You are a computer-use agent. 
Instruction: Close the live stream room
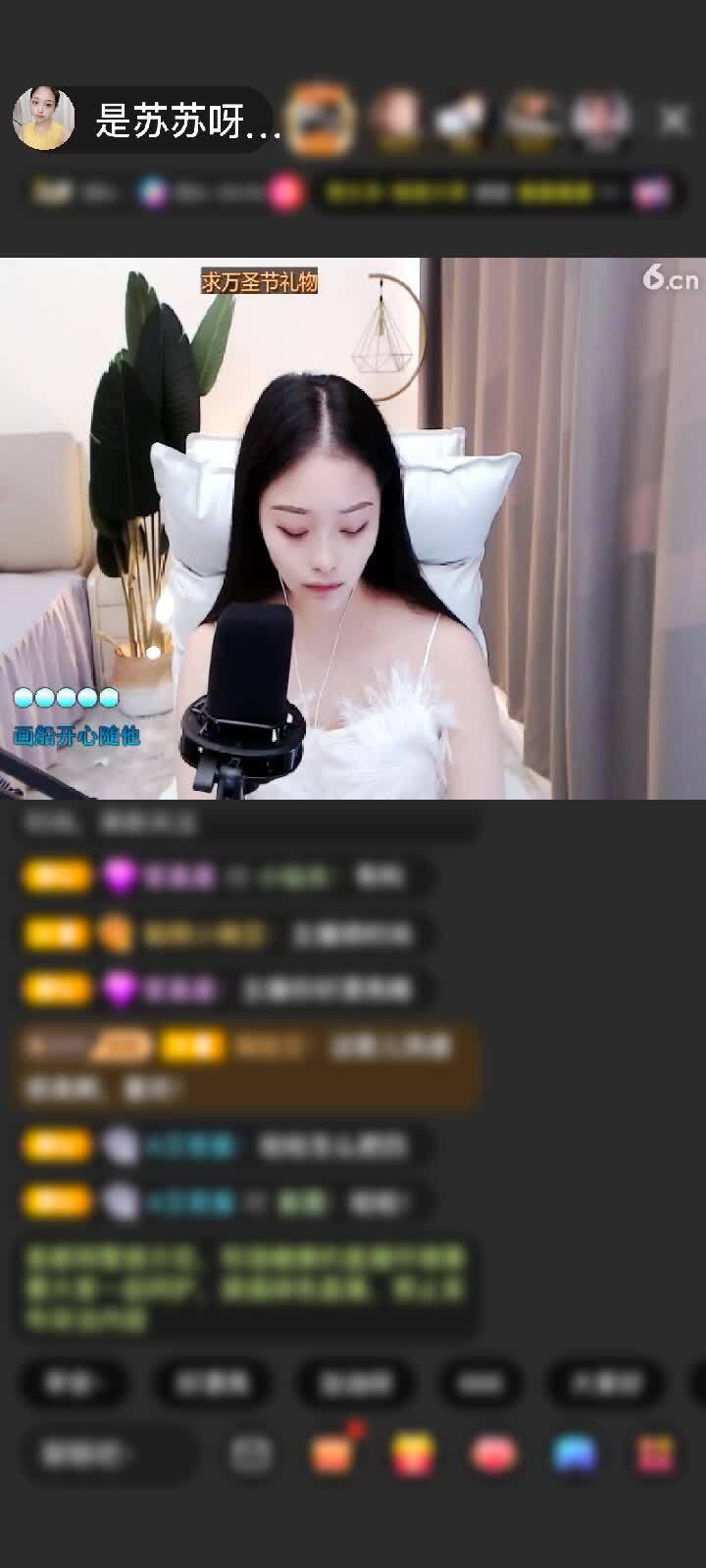(x=674, y=120)
